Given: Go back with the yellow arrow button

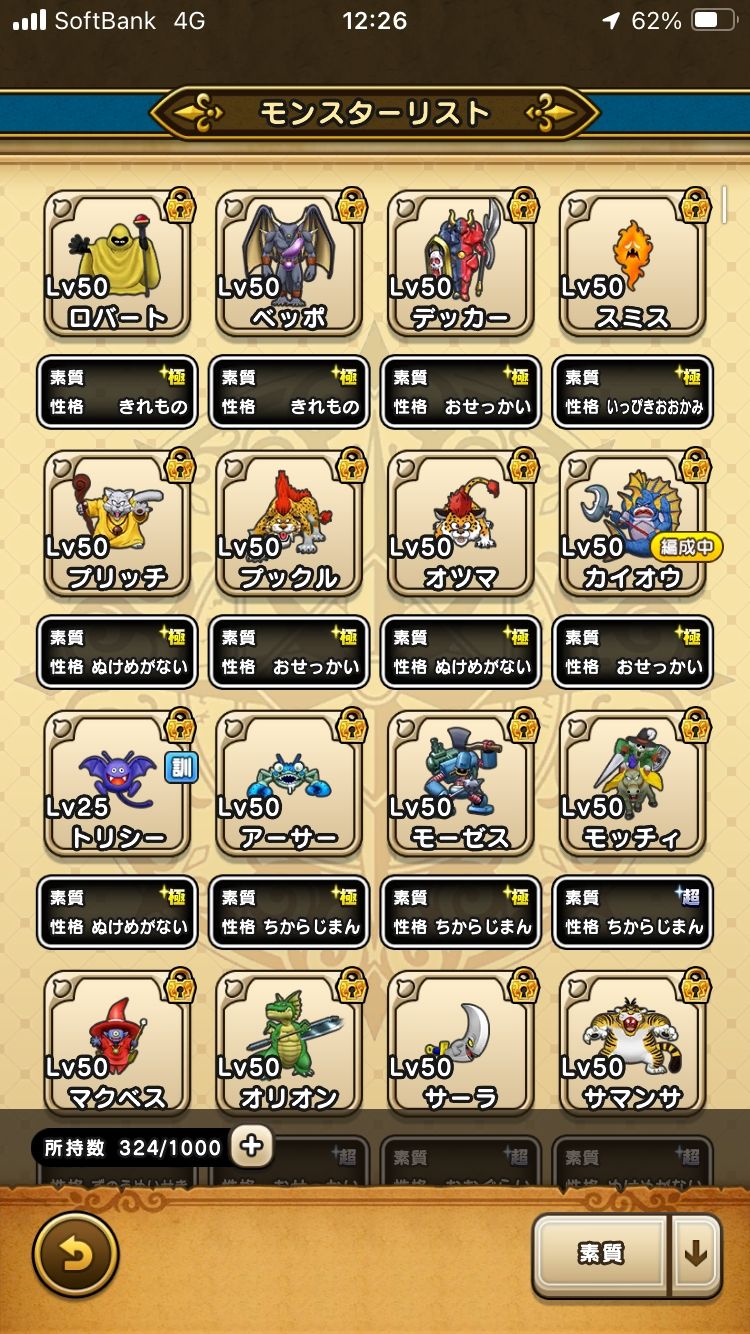Looking at the screenshot, I should (75, 1255).
